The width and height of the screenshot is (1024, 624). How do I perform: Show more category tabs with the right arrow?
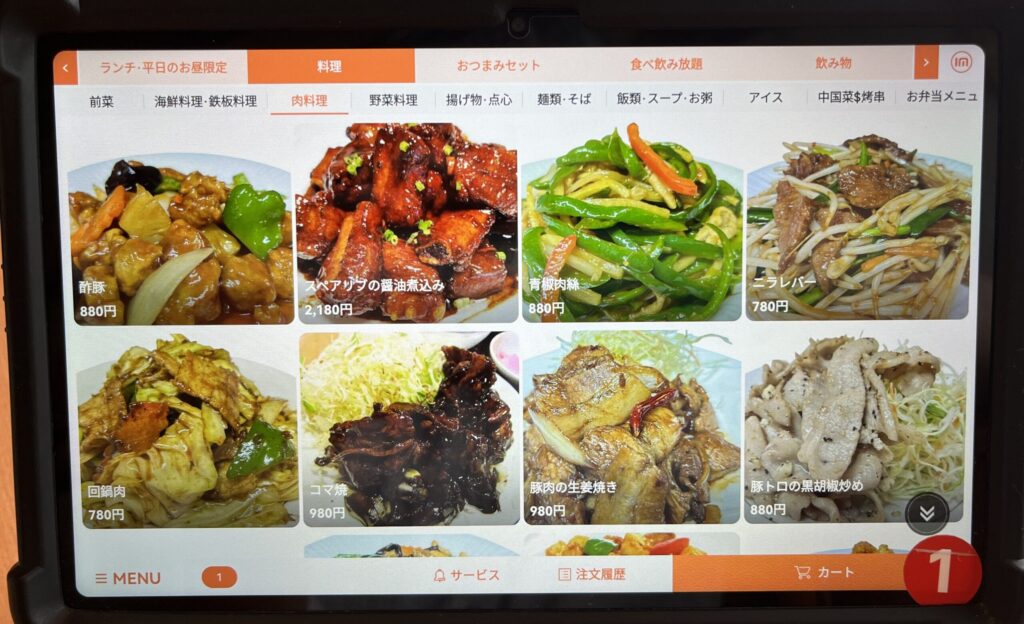[926, 63]
